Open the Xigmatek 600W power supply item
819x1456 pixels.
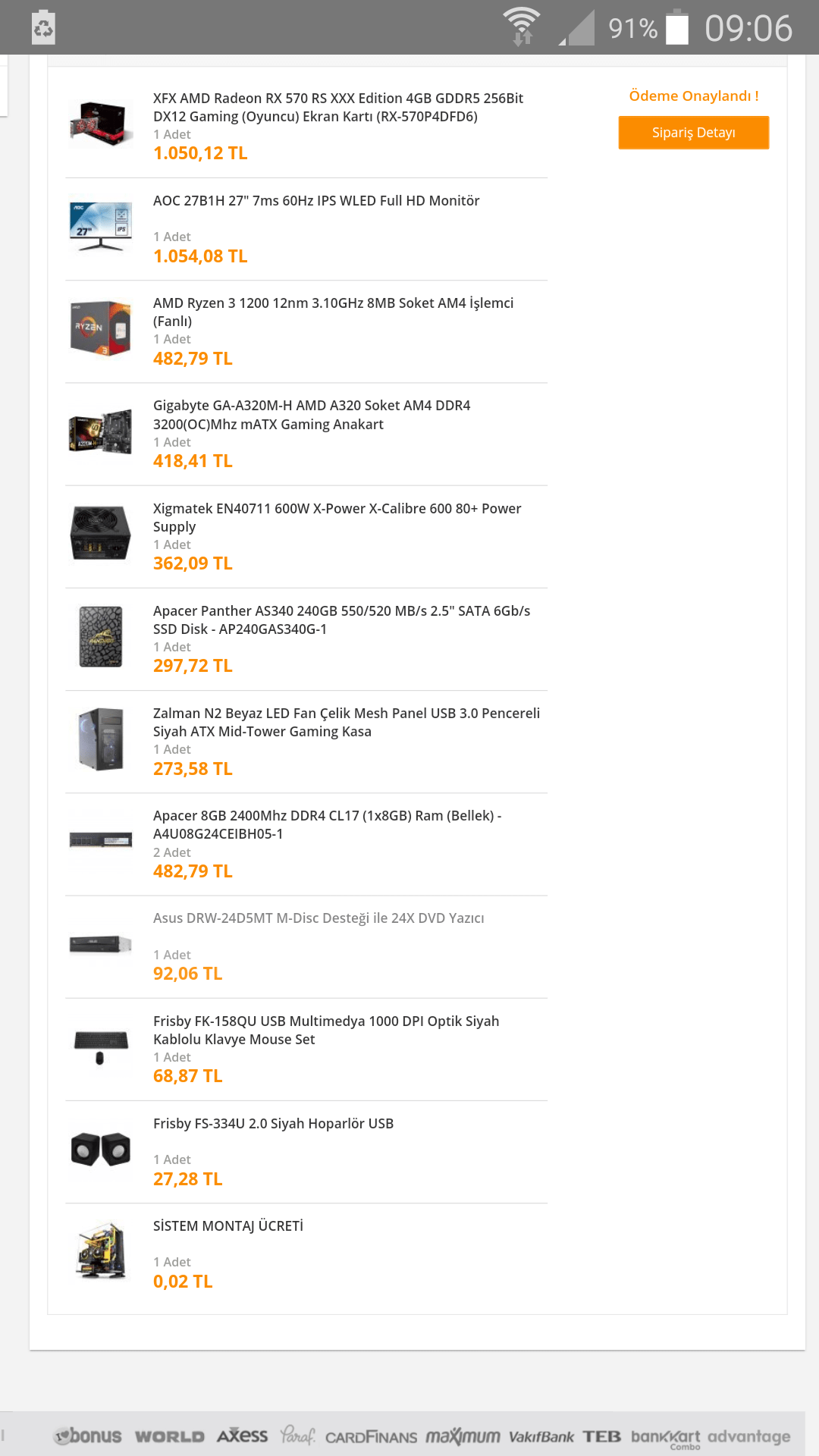coord(337,517)
